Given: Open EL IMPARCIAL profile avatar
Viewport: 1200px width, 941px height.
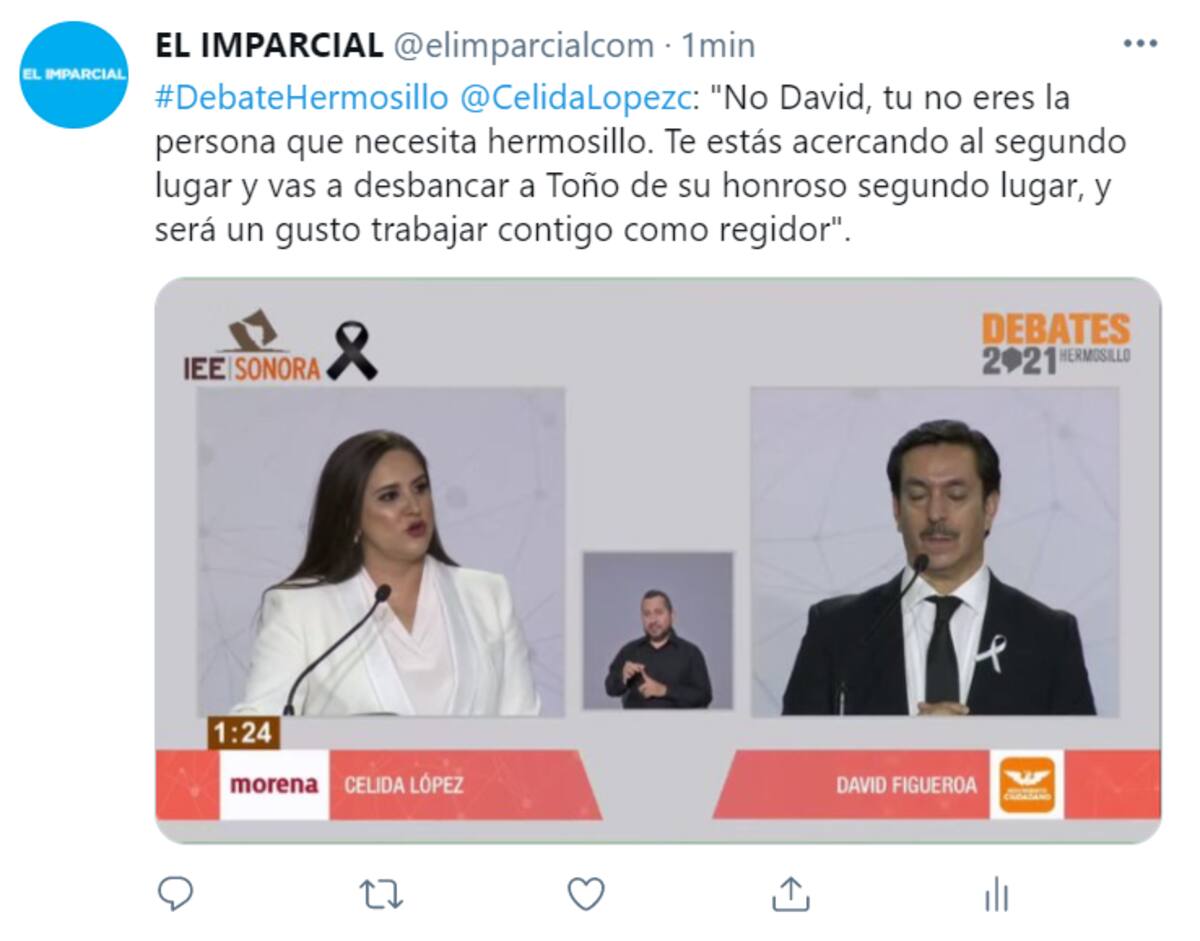Looking at the screenshot, I should 73,75.
